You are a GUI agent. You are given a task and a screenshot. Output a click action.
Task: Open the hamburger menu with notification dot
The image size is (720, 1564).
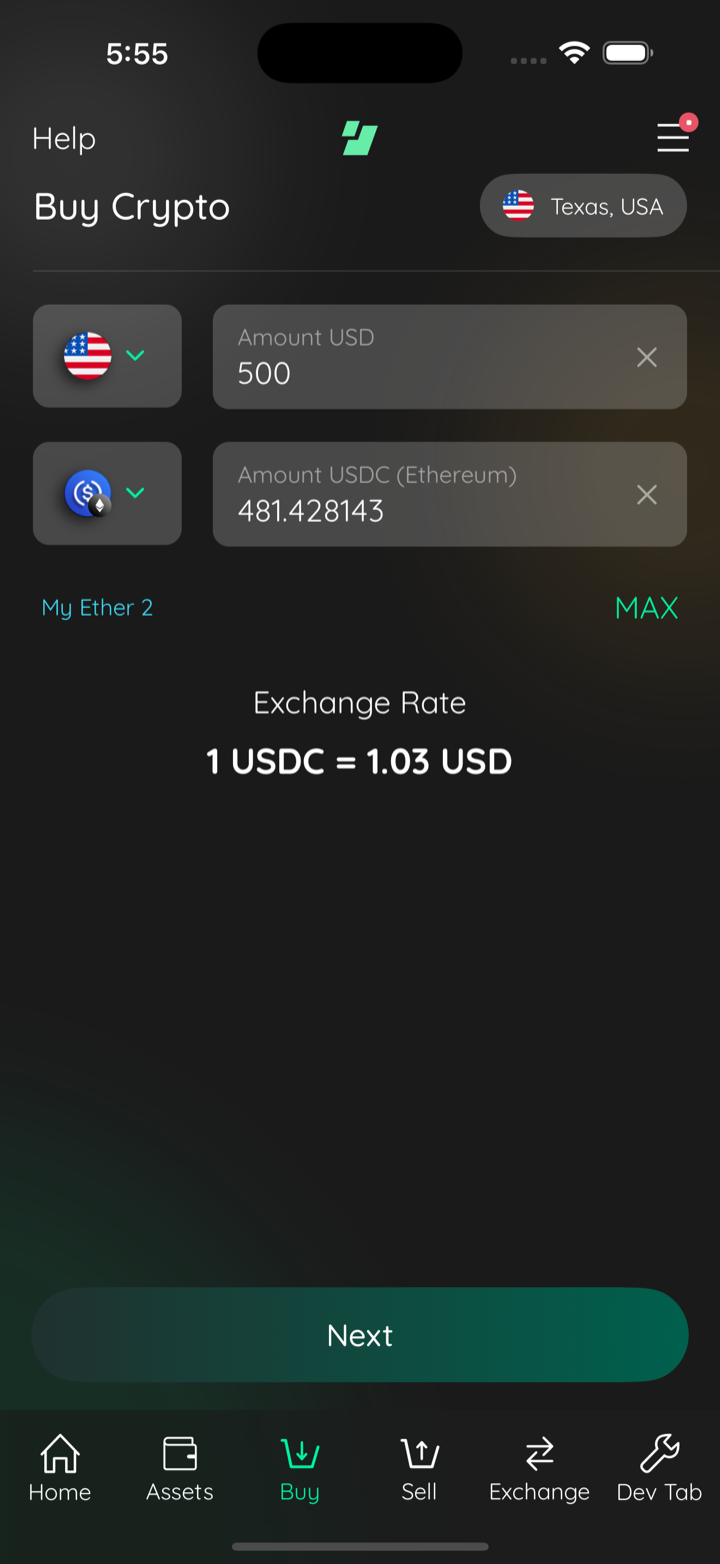[674, 136]
